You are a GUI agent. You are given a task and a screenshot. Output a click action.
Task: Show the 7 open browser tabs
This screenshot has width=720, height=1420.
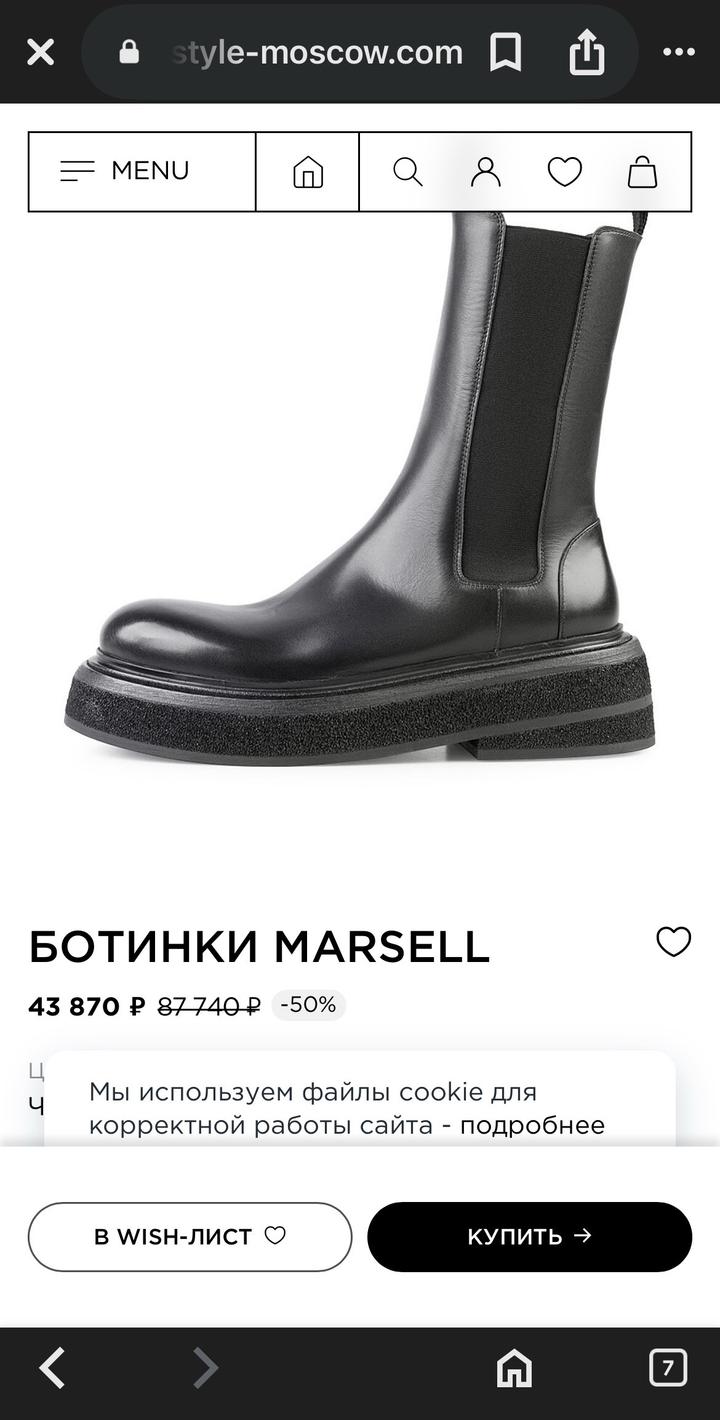pos(668,1367)
